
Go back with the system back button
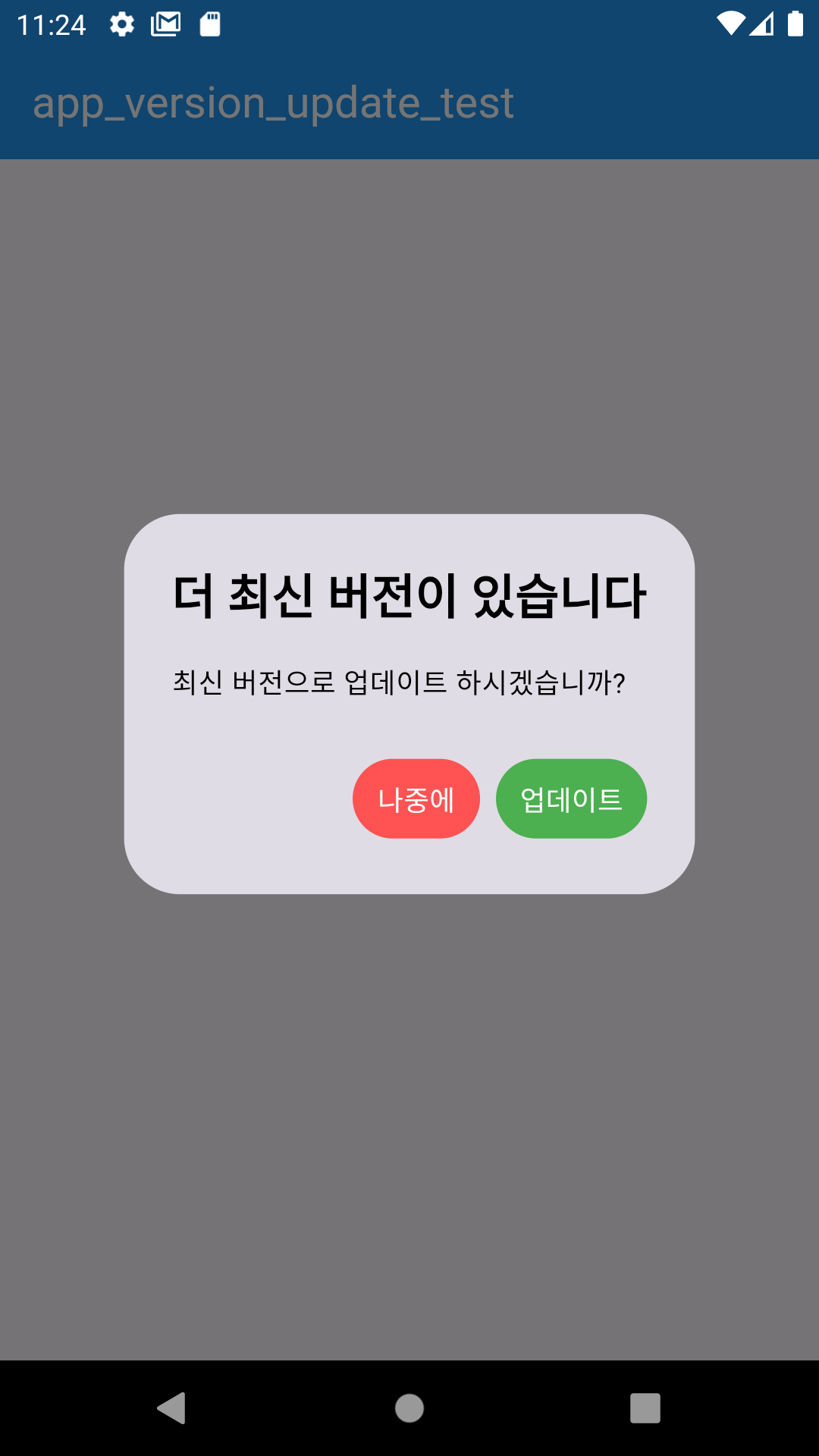(172, 1408)
